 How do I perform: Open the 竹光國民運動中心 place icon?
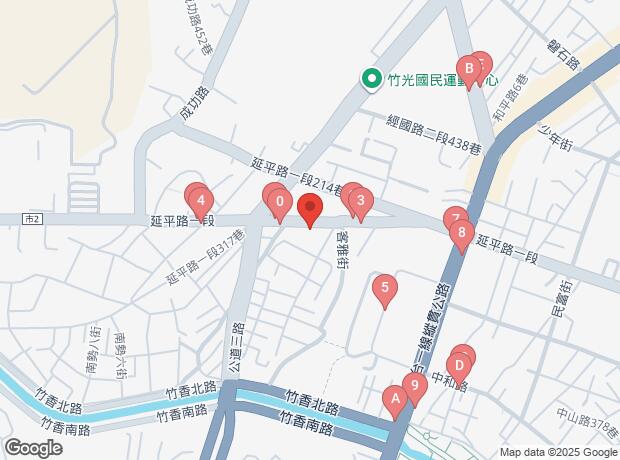[371, 77]
